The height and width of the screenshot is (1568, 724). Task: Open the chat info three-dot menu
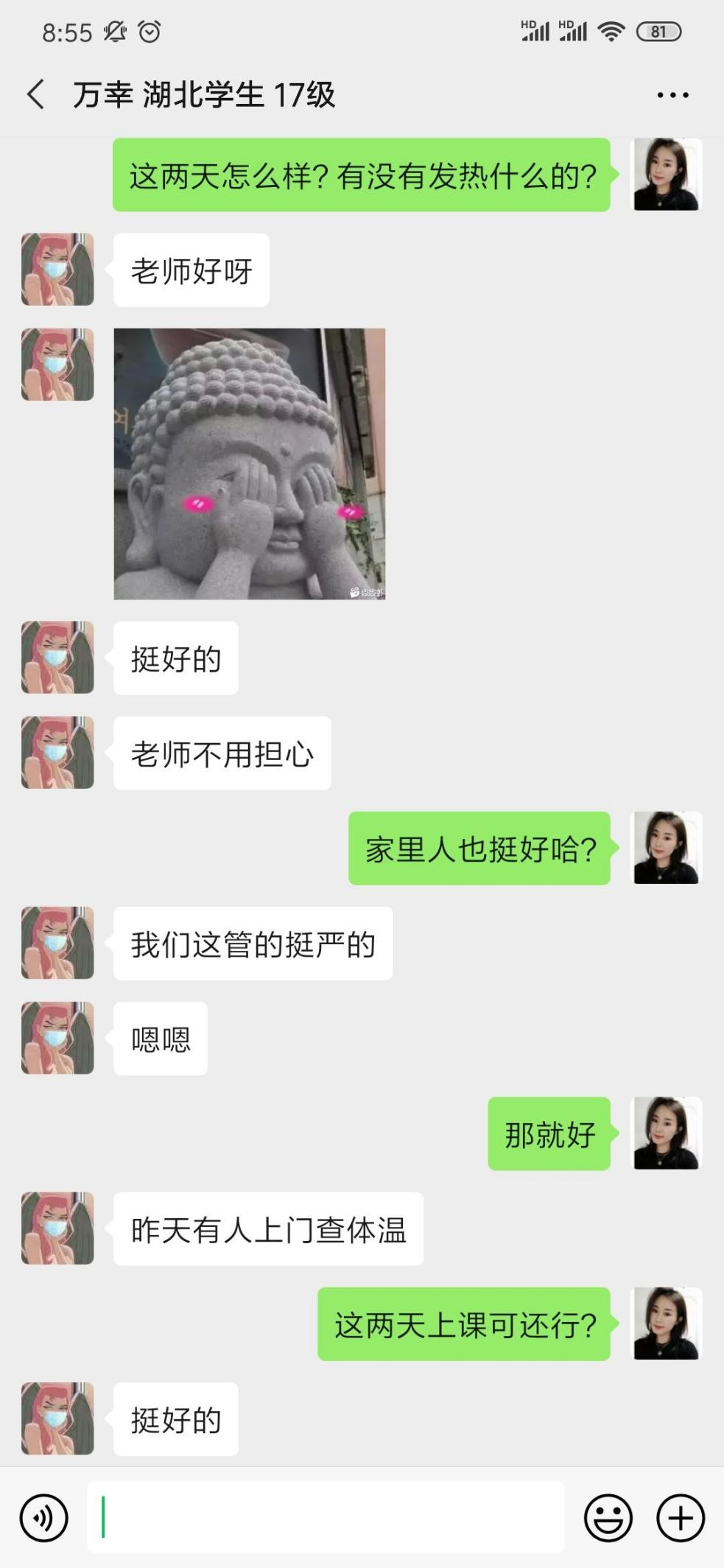(x=672, y=95)
